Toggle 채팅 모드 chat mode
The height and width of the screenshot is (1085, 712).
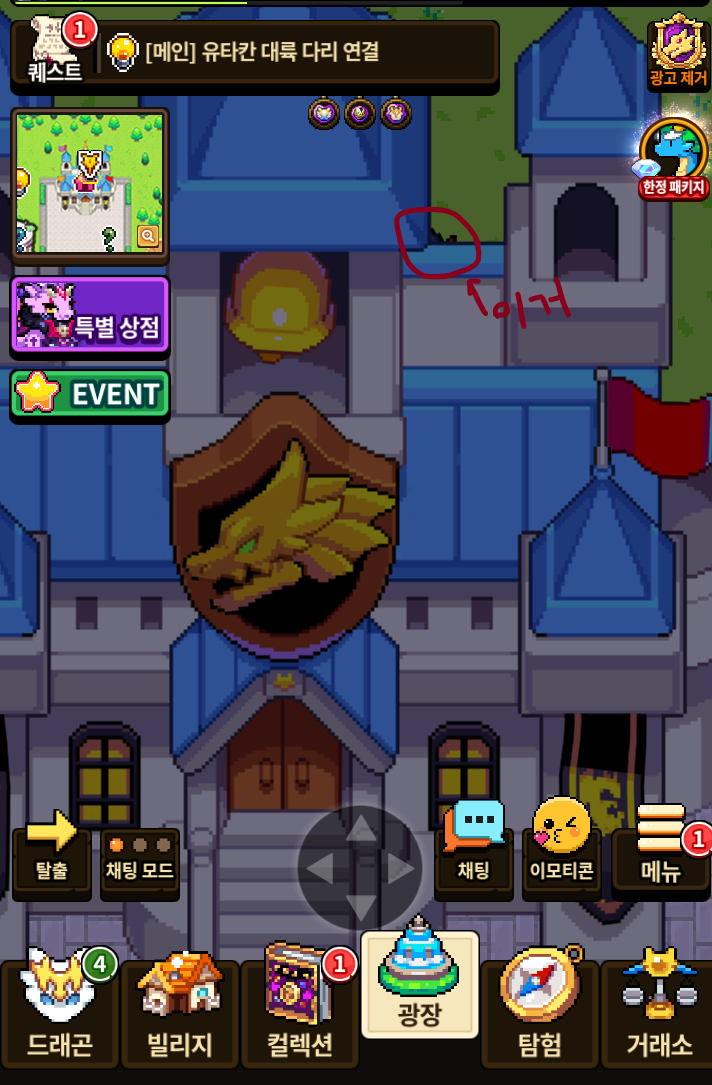tap(140, 856)
